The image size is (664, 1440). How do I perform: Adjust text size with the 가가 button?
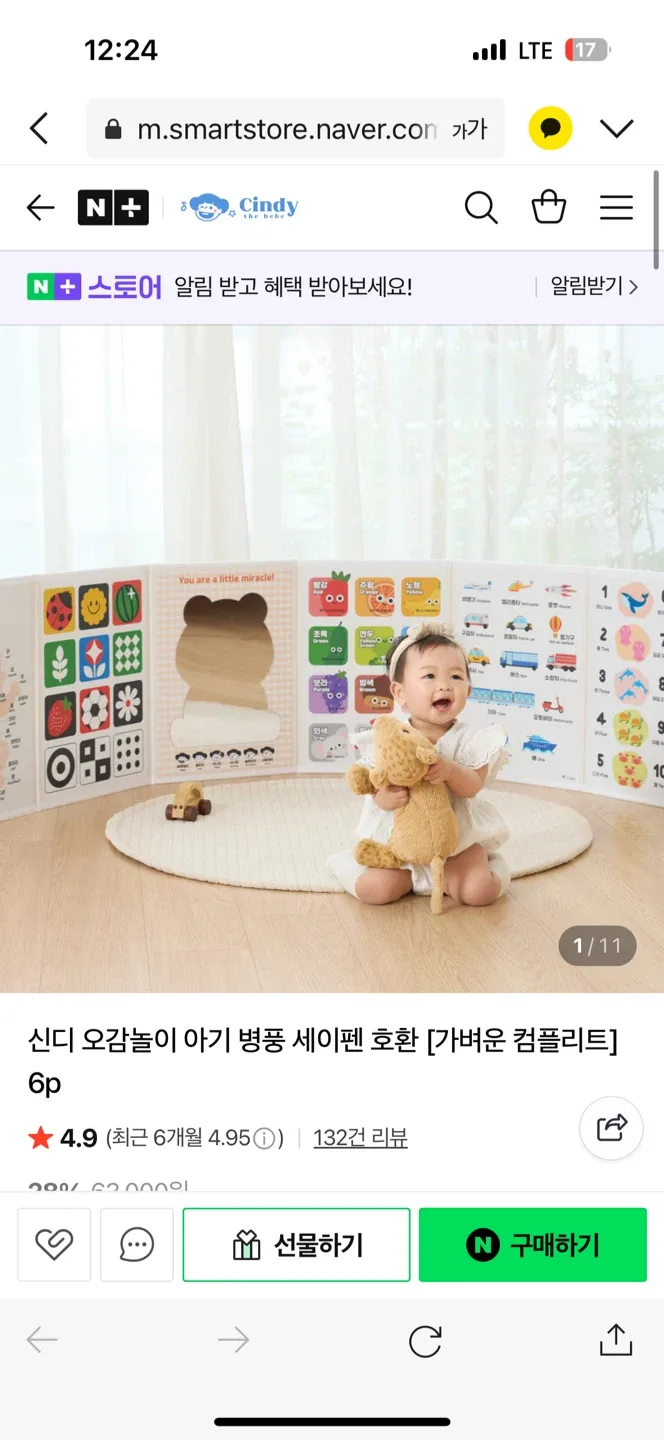point(470,129)
